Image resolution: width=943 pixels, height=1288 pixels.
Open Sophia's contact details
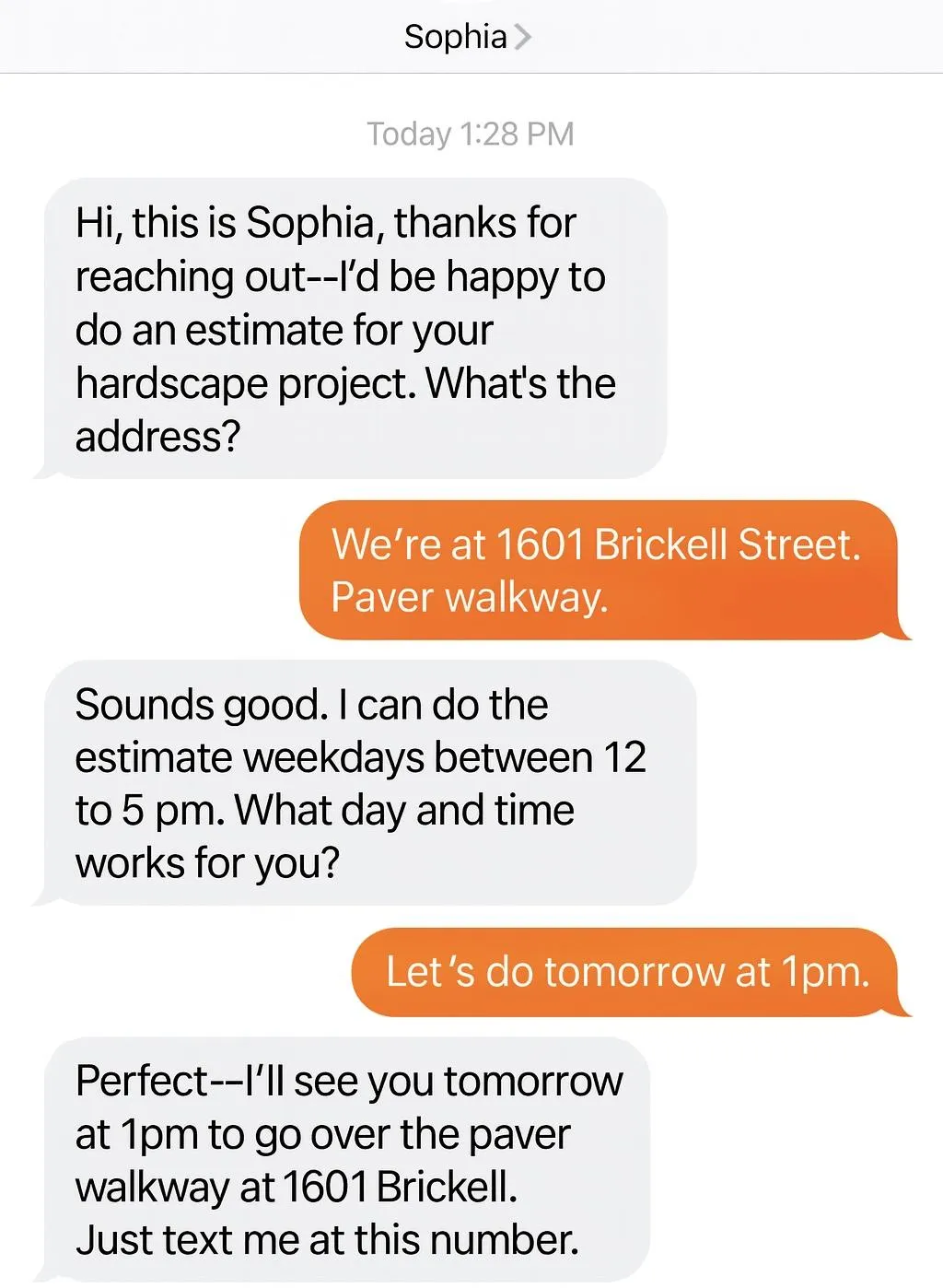467,37
